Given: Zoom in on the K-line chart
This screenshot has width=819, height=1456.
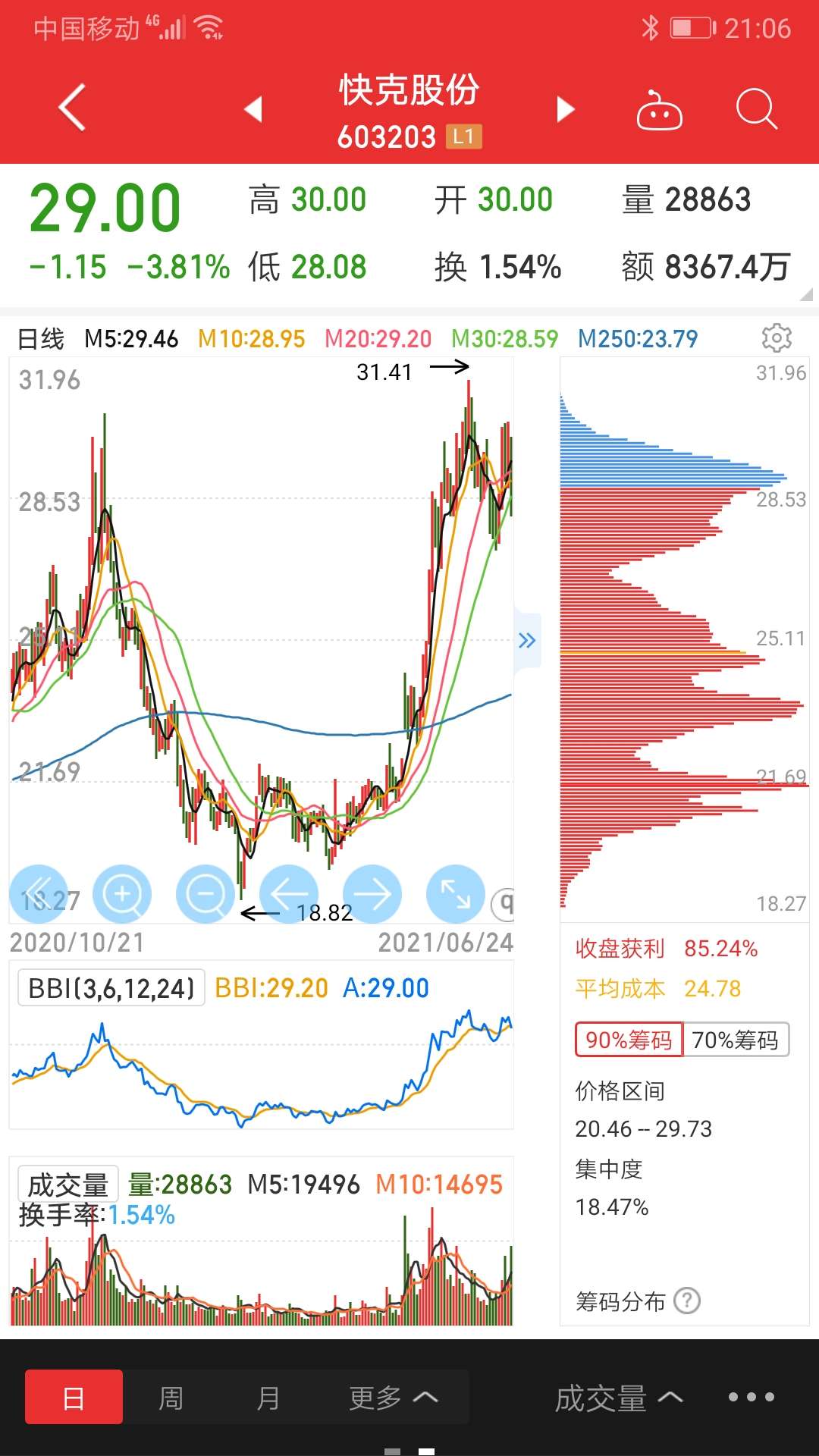Looking at the screenshot, I should click(x=122, y=894).
